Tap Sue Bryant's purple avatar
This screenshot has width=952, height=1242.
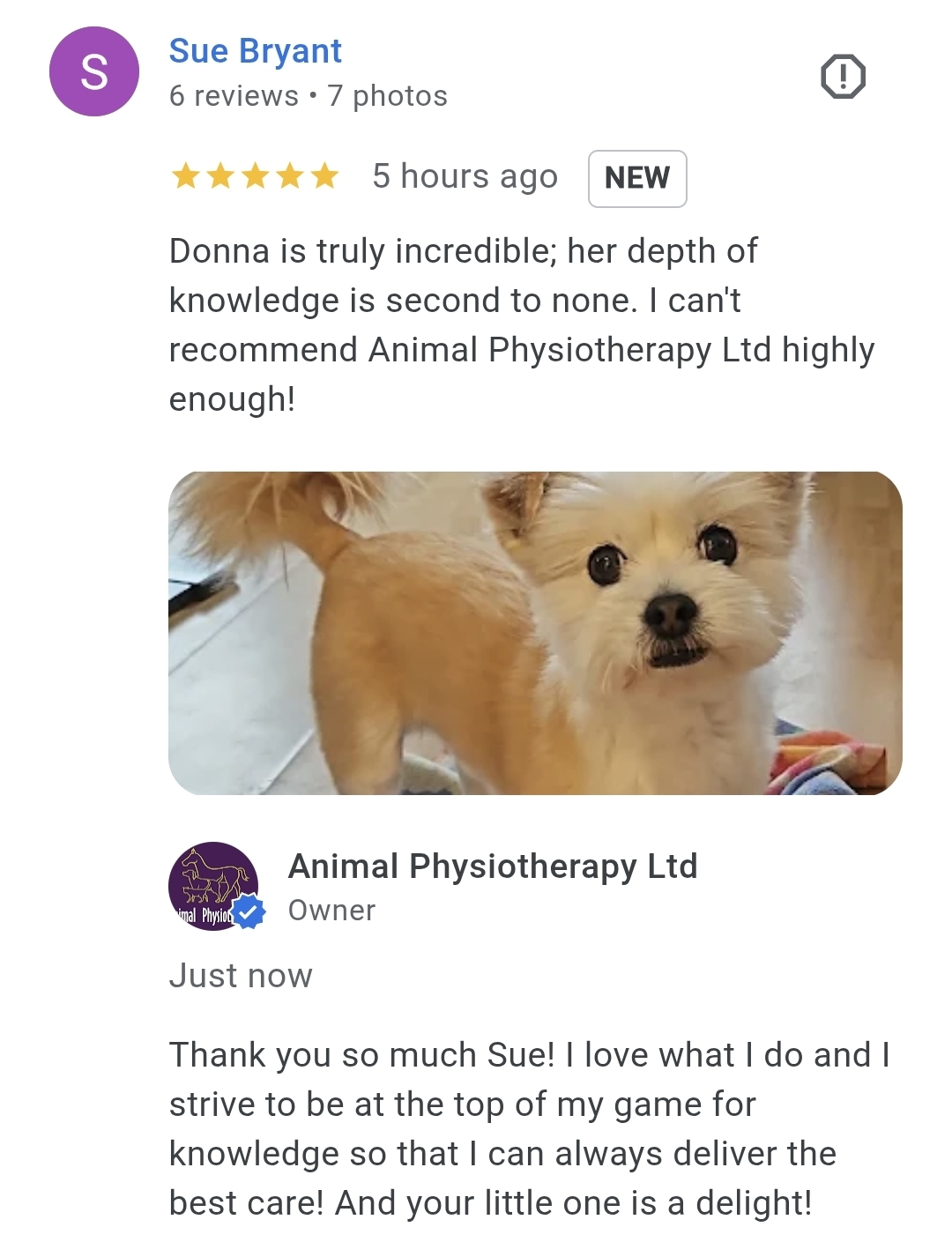(93, 71)
